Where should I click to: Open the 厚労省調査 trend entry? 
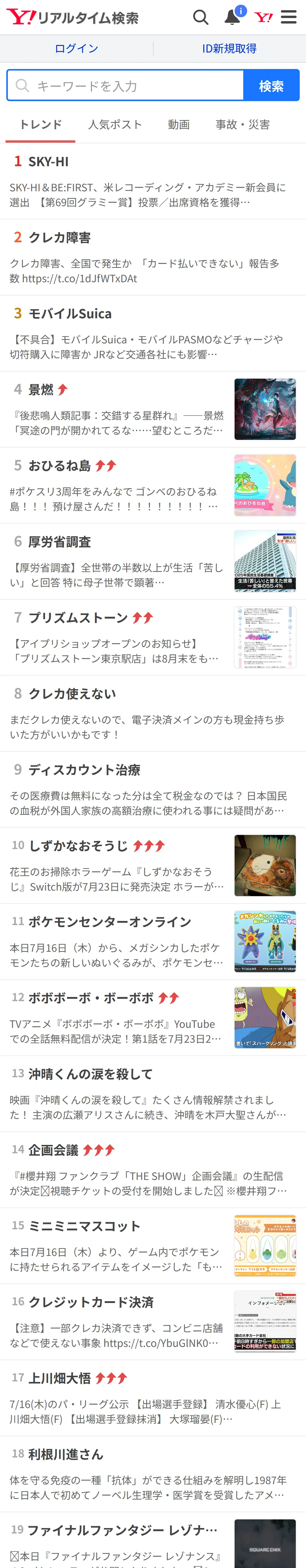point(153,561)
